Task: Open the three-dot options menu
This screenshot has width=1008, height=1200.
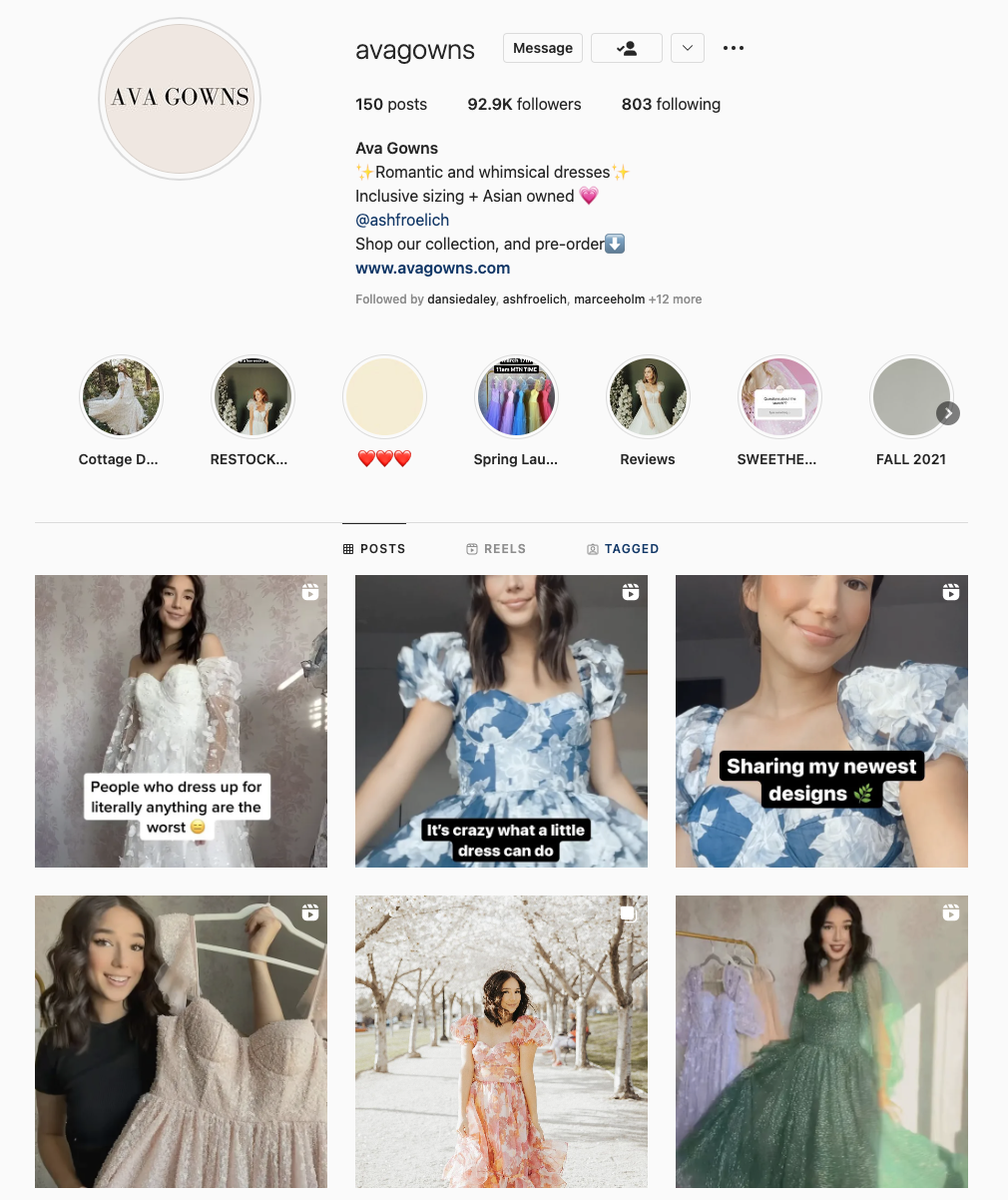Action: pyautogui.click(x=734, y=48)
